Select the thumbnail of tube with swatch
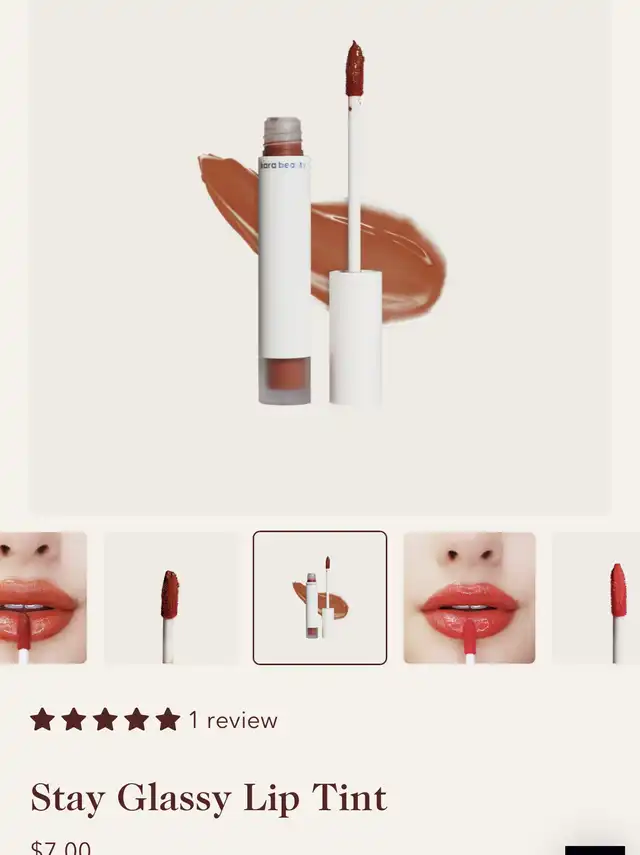Screen dimensions: 640x855 [320, 598]
